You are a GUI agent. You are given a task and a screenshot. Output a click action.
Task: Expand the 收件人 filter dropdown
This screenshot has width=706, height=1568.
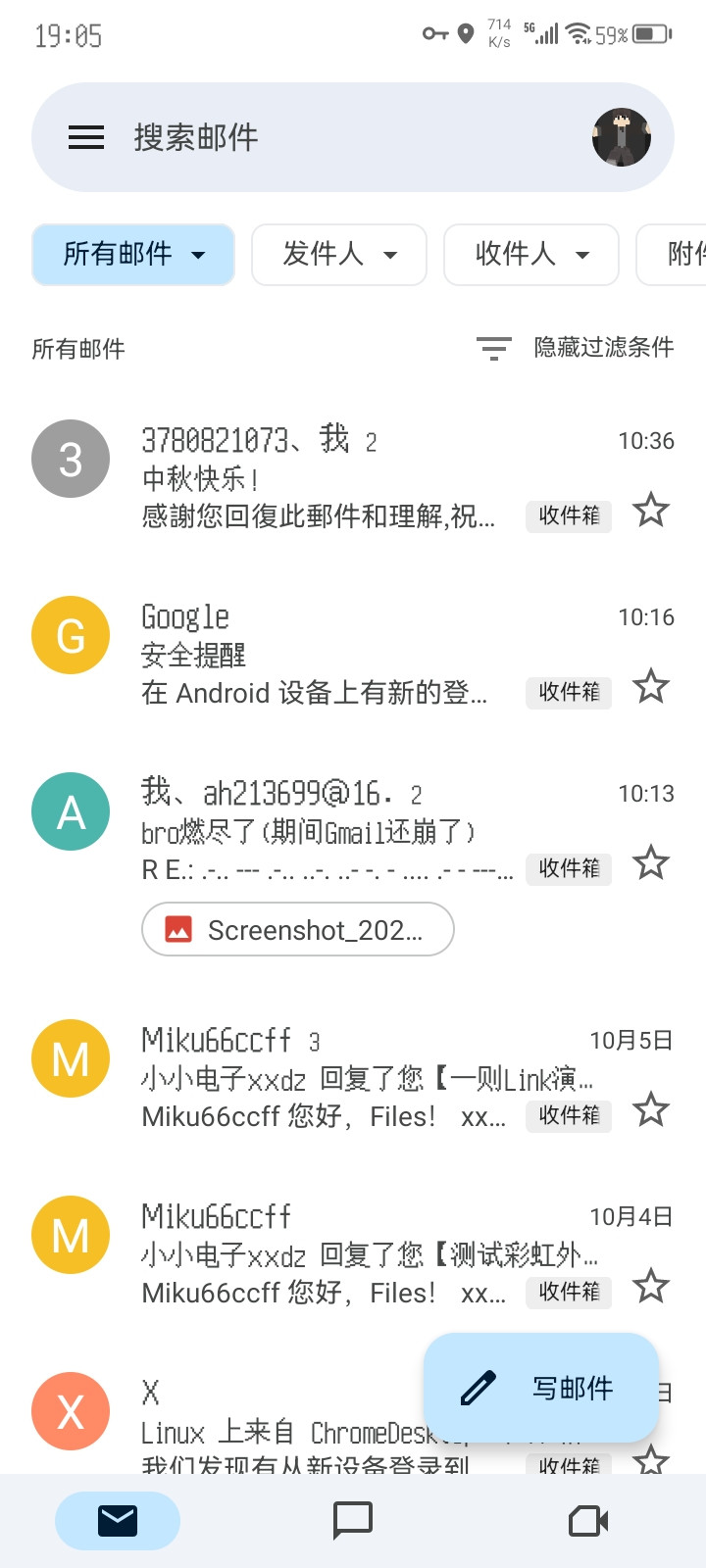531,255
